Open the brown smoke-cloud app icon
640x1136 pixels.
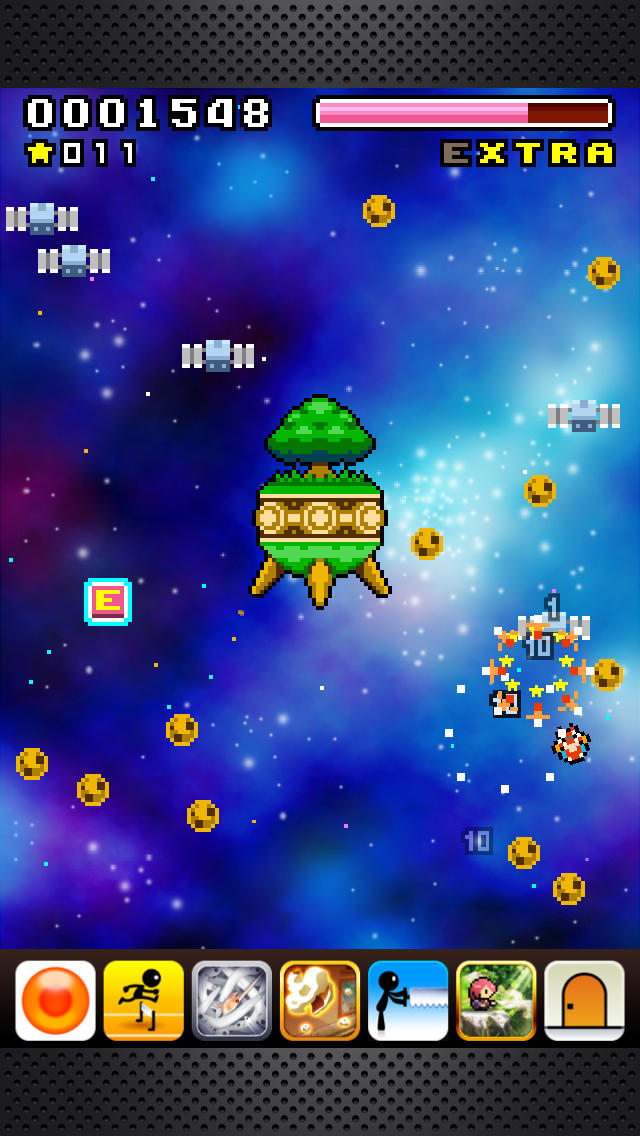pyautogui.click(x=320, y=1000)
